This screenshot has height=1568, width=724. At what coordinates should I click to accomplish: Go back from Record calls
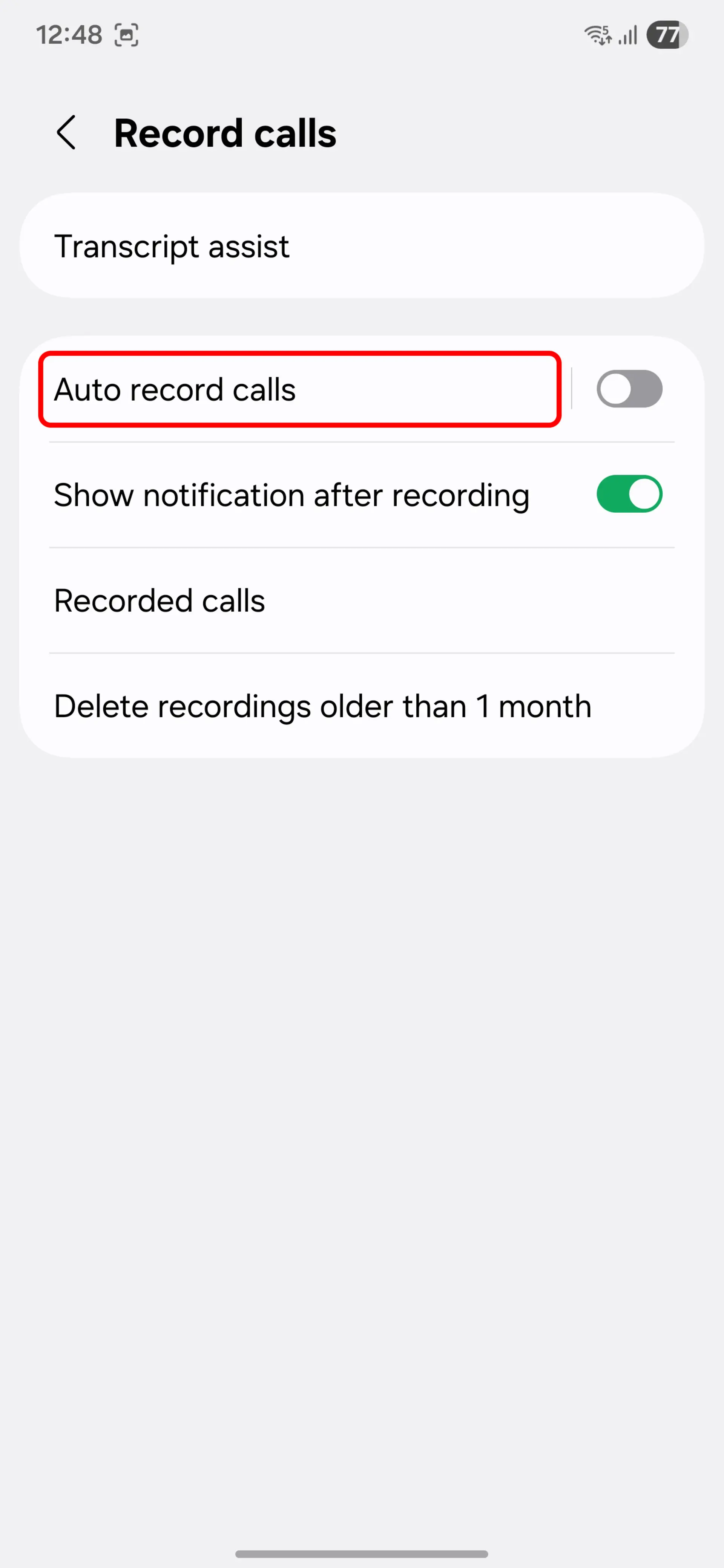[66, 133]
